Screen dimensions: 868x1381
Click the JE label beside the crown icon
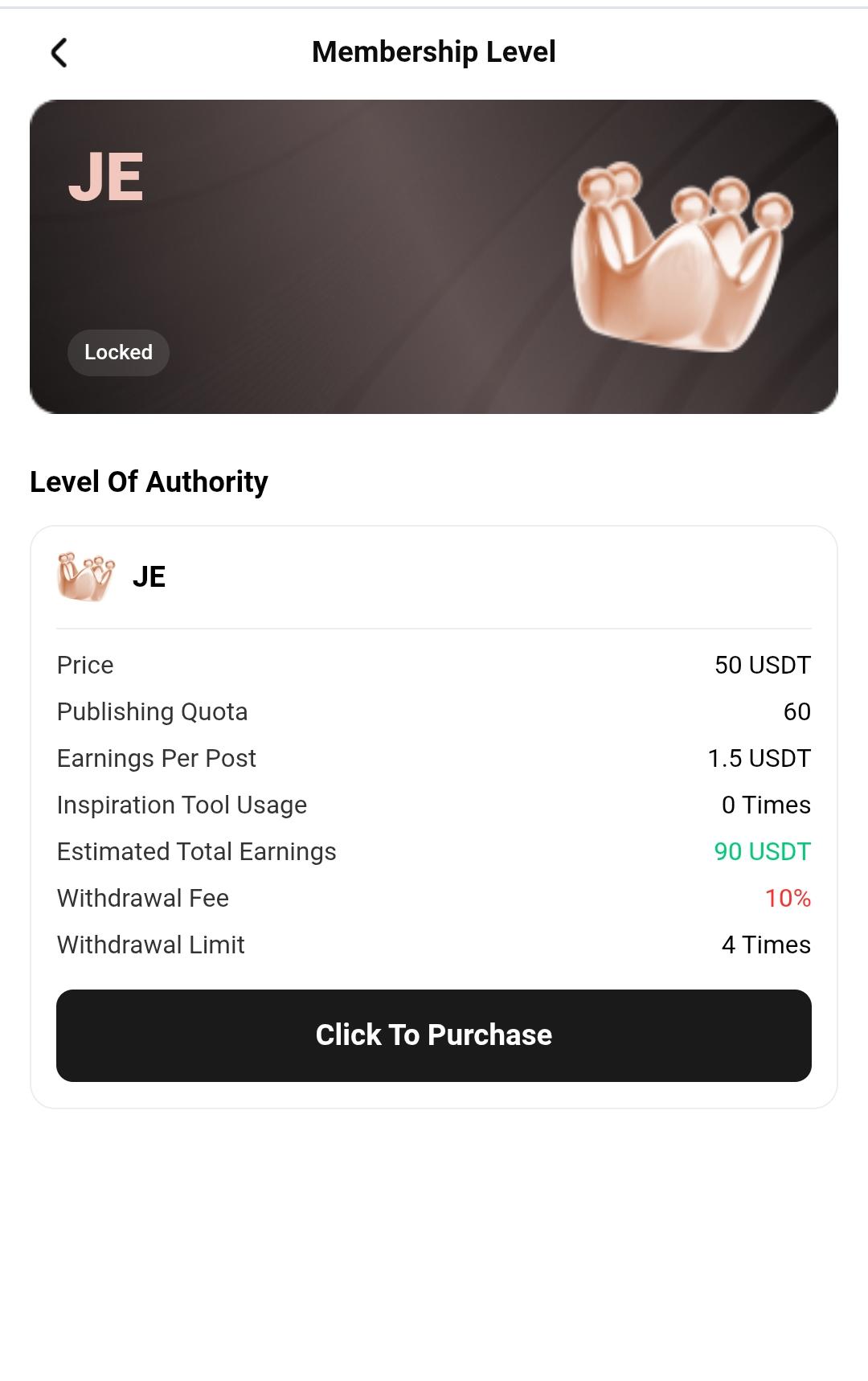tap(150, 576)
